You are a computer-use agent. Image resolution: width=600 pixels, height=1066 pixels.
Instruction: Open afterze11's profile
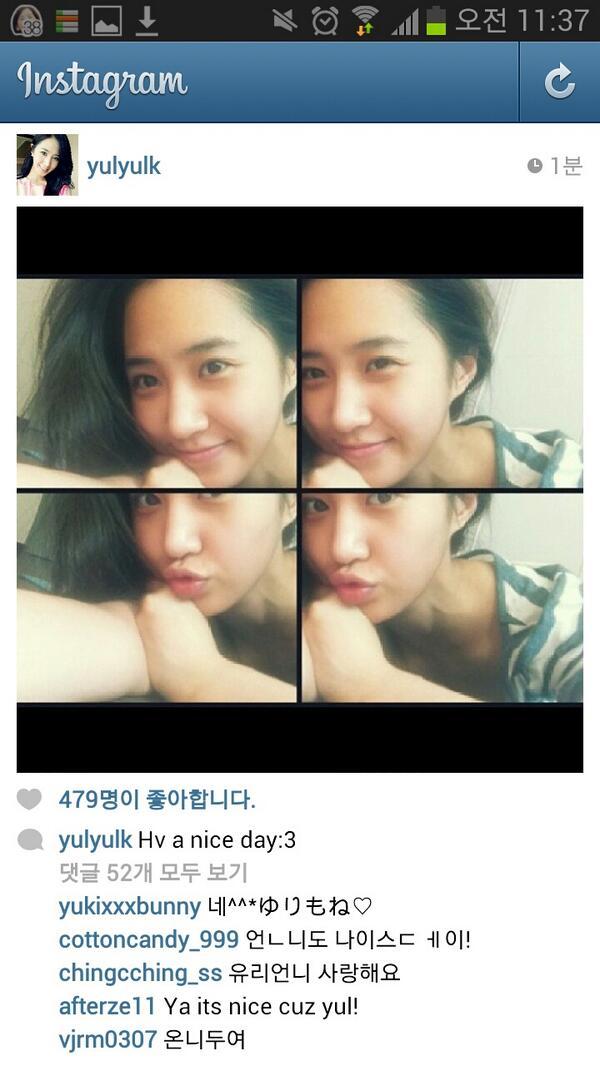[107, 1007]
